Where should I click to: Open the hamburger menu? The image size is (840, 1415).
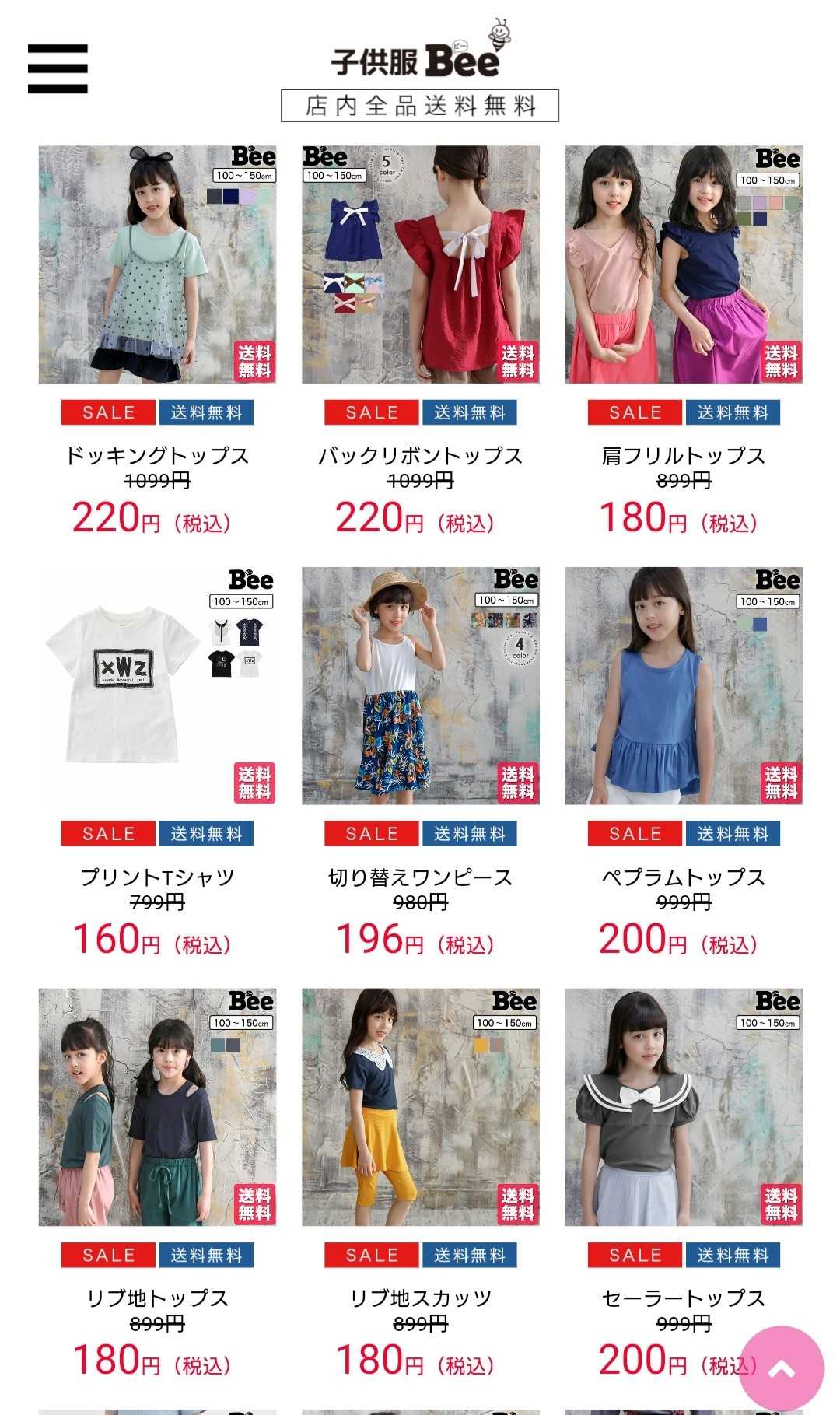coord(58,68)
